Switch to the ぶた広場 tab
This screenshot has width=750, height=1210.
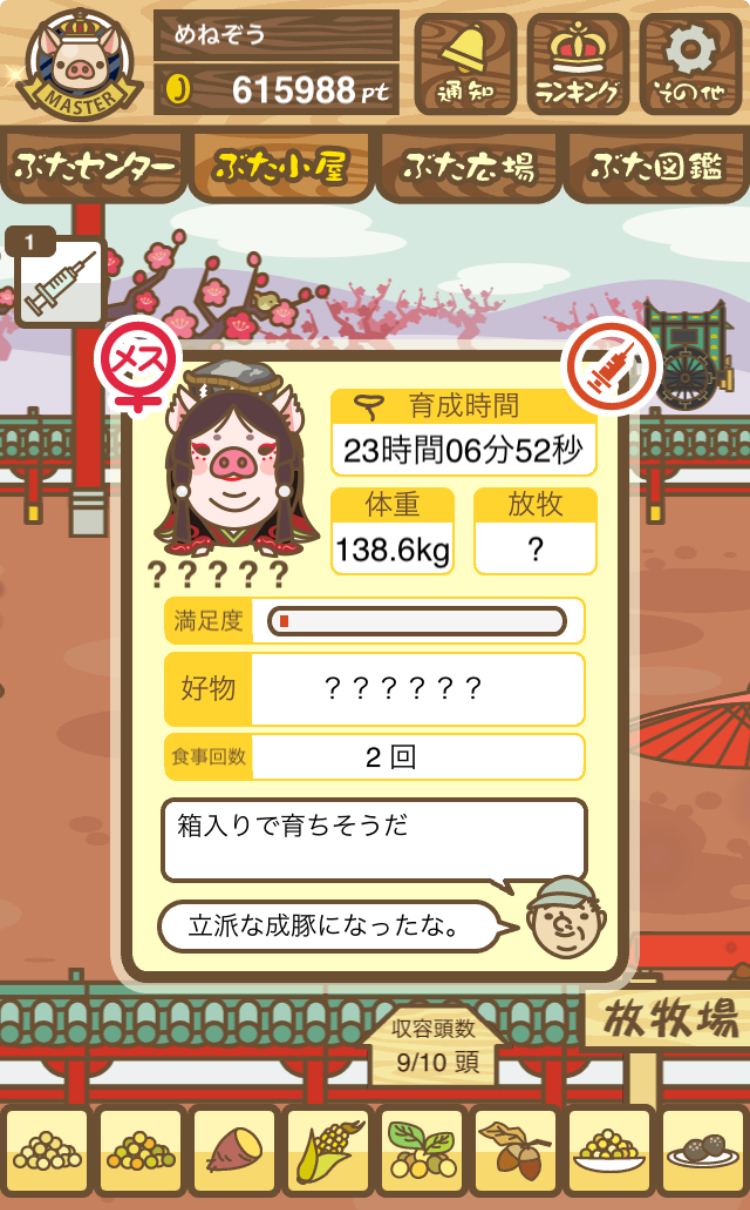coord(468,166)
